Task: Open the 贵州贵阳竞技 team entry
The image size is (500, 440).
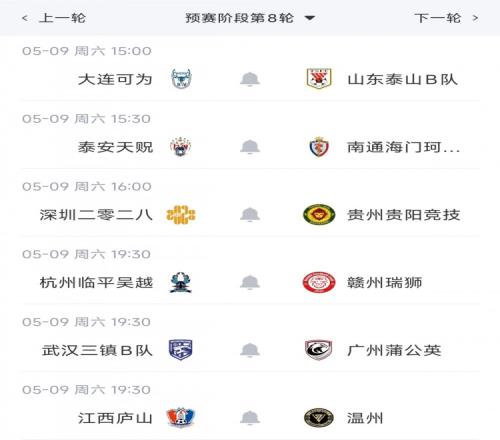Action: [x=382, y=215]
